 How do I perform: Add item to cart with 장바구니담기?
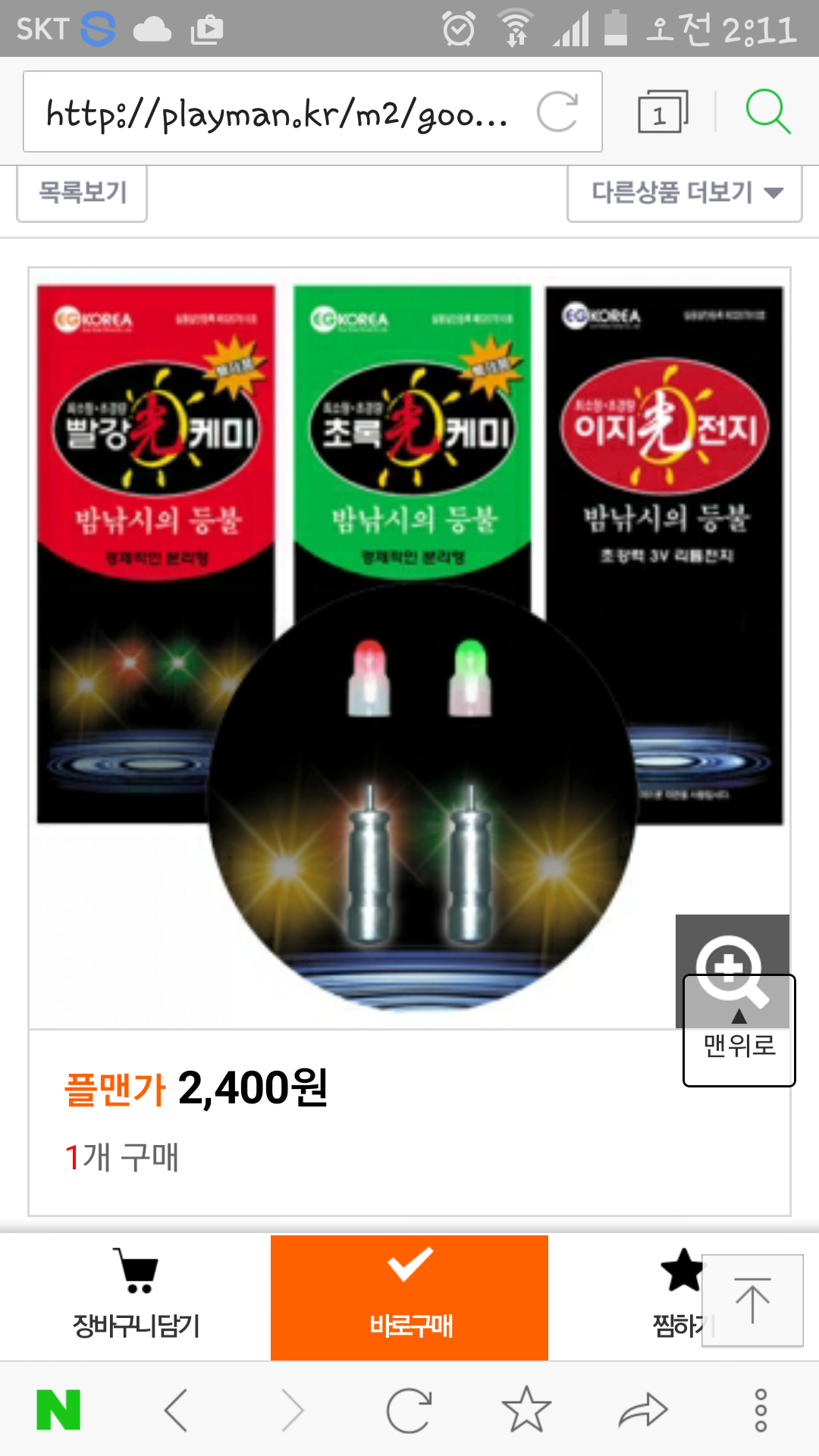coord(136,1297)
